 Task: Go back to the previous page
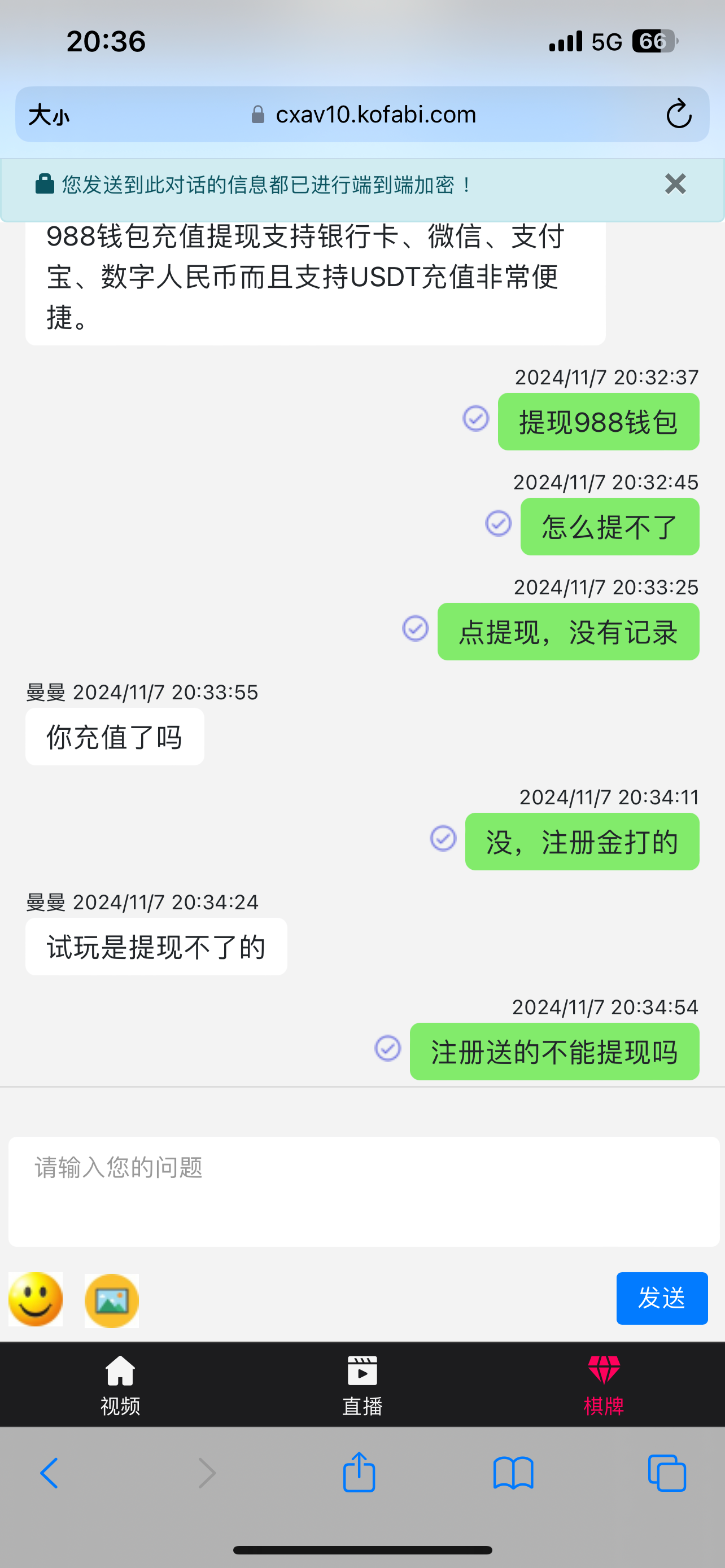pyautogui.click(x=49, y=1473)
